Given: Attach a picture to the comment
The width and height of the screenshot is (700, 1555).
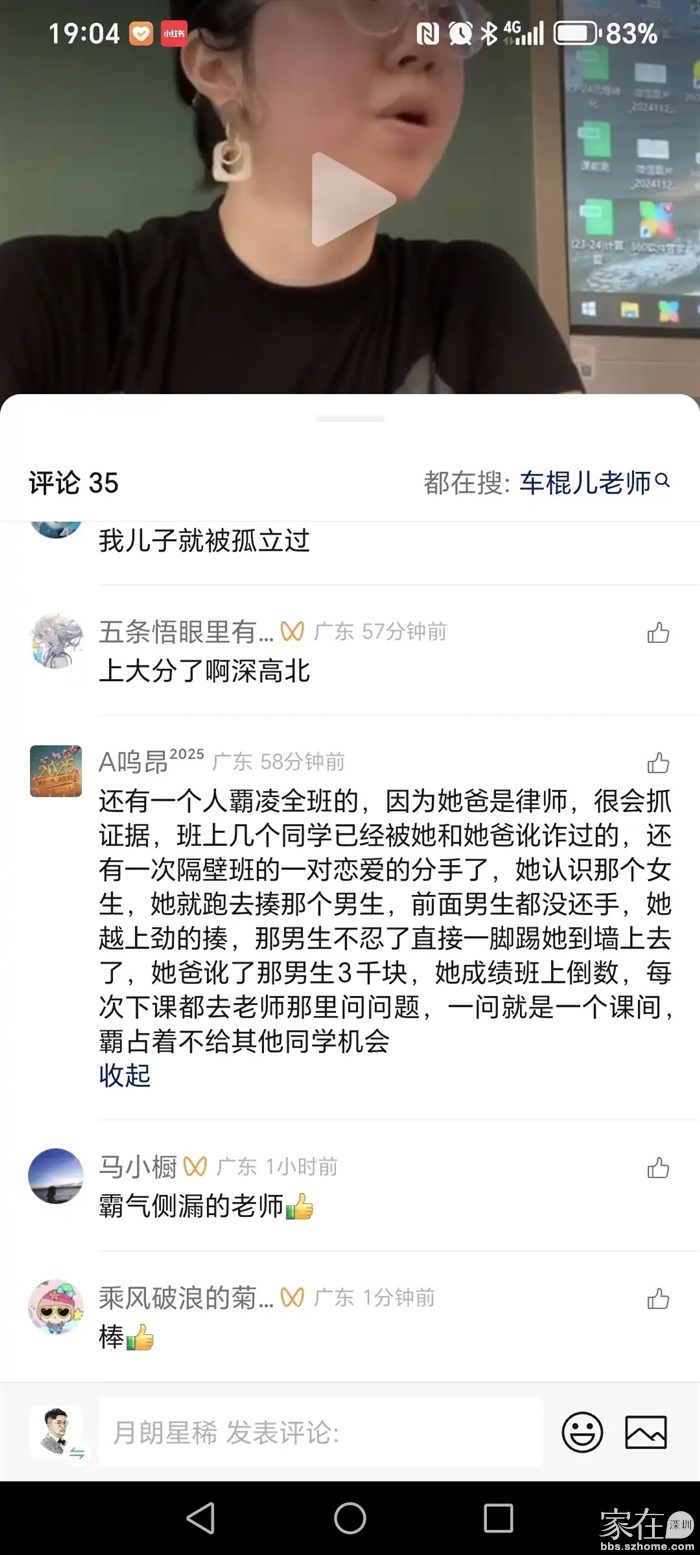Looking at the screenshot, I should [x=646, y=1432].
